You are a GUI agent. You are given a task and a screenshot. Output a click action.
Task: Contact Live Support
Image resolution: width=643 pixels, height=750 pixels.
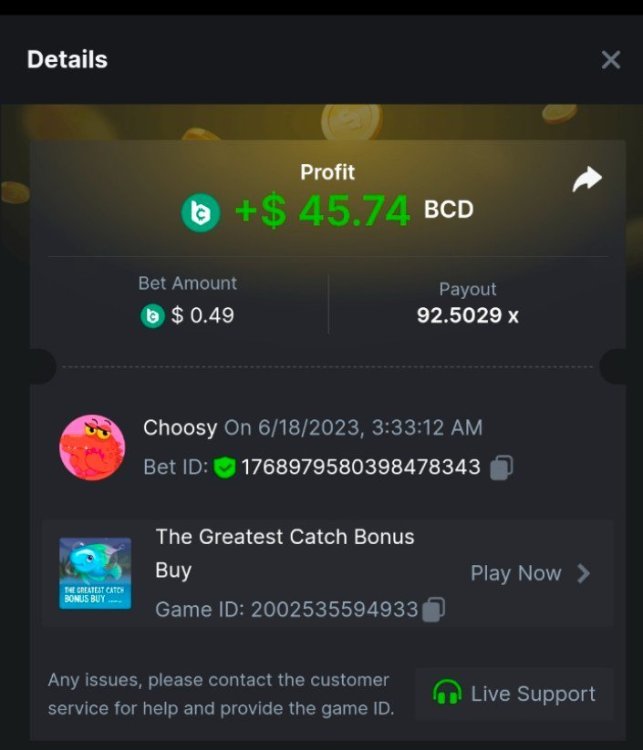[514, 694]
